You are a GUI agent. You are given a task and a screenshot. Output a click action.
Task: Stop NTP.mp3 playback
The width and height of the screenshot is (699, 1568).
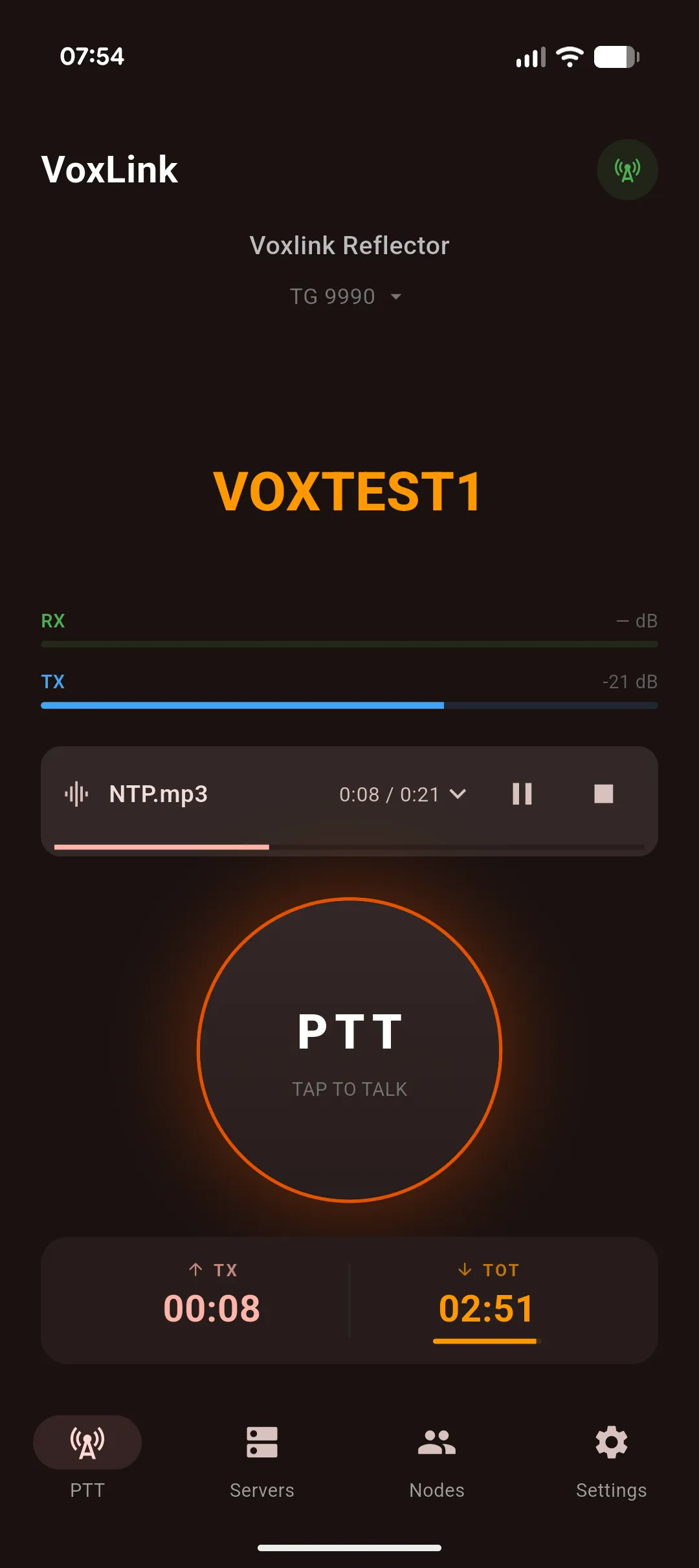click(x=603, y=794)
